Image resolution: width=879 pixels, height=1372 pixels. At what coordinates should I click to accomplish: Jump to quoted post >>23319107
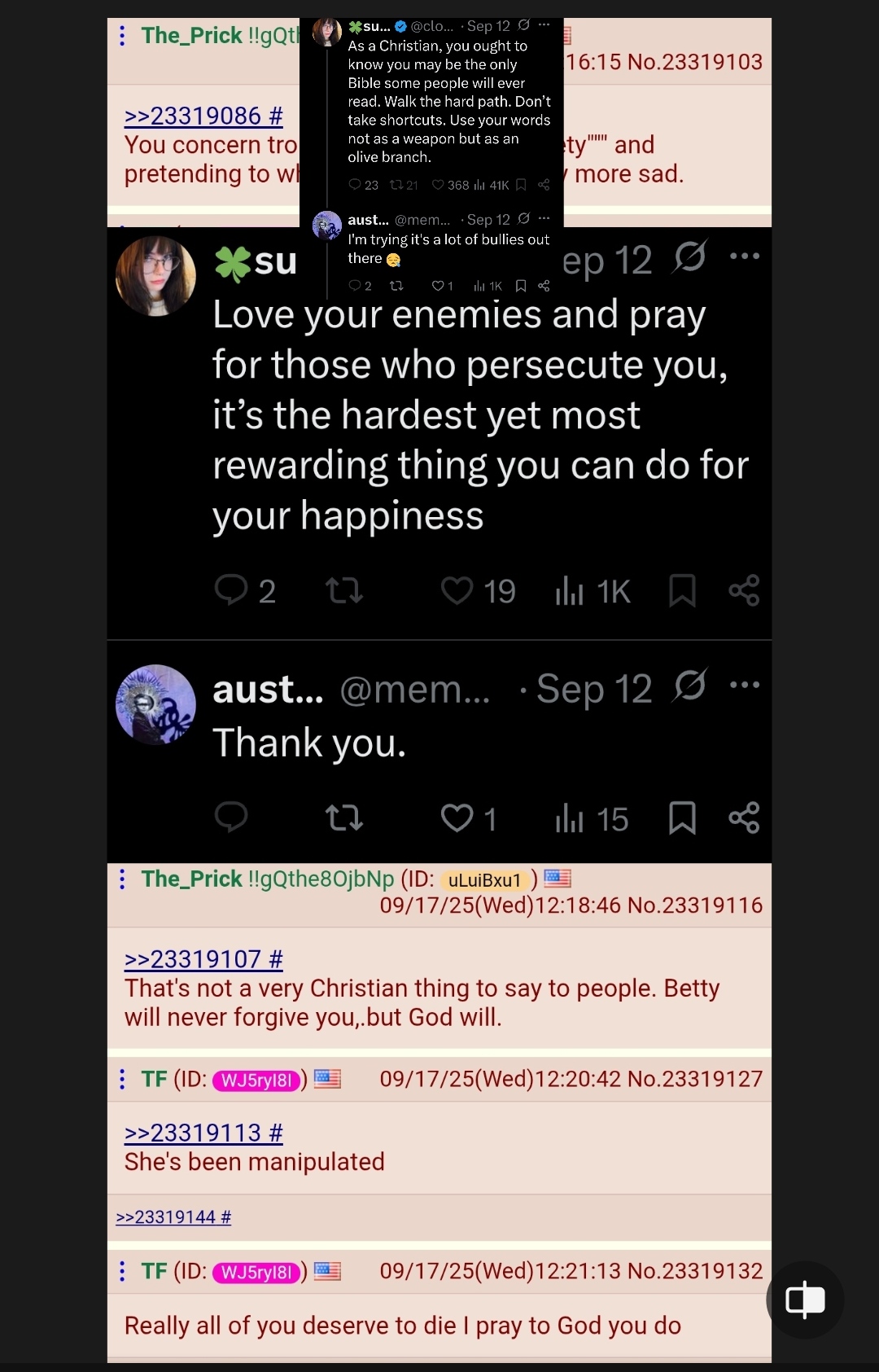point(203,960)
